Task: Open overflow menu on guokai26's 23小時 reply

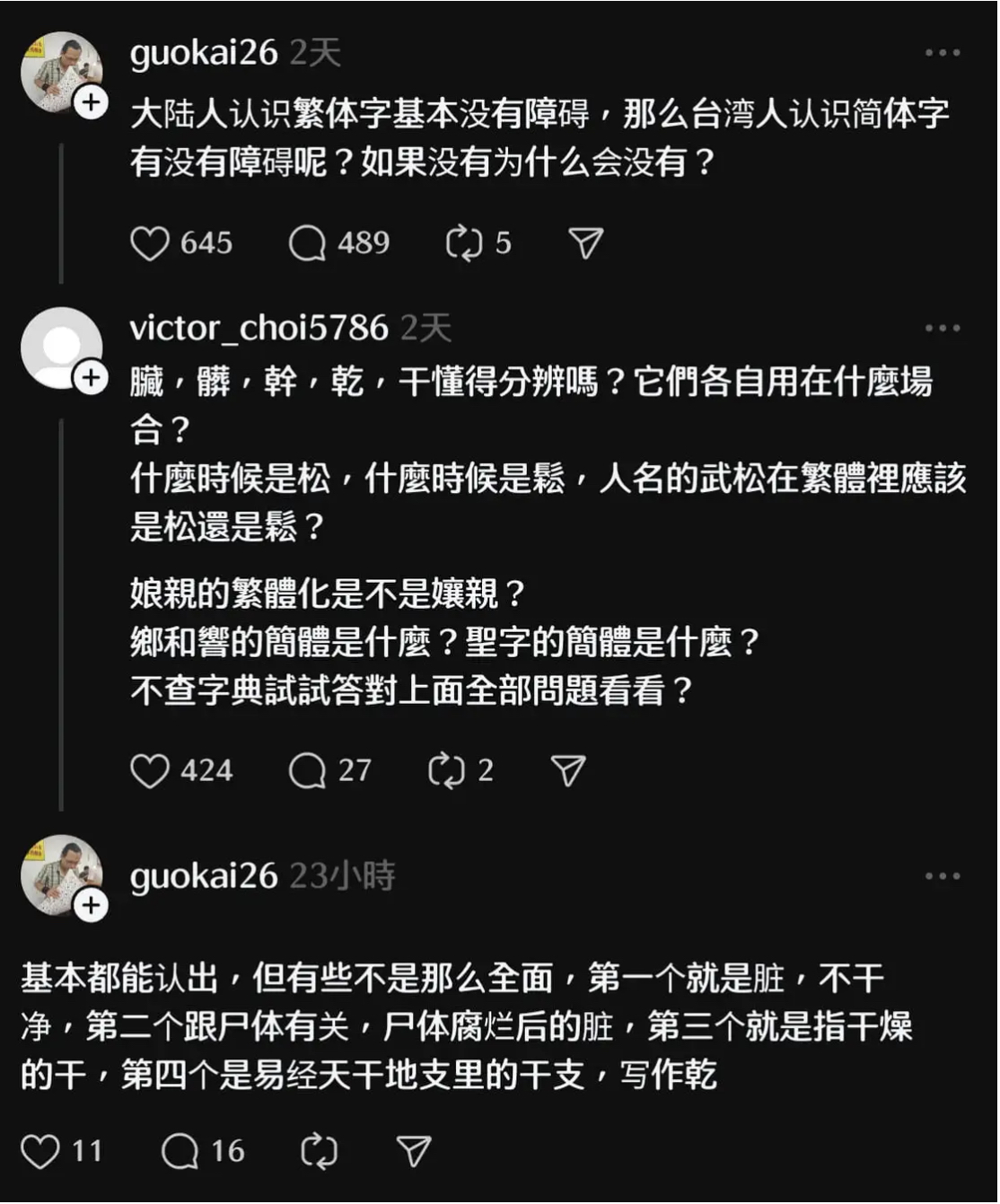Action: point(942,876)
